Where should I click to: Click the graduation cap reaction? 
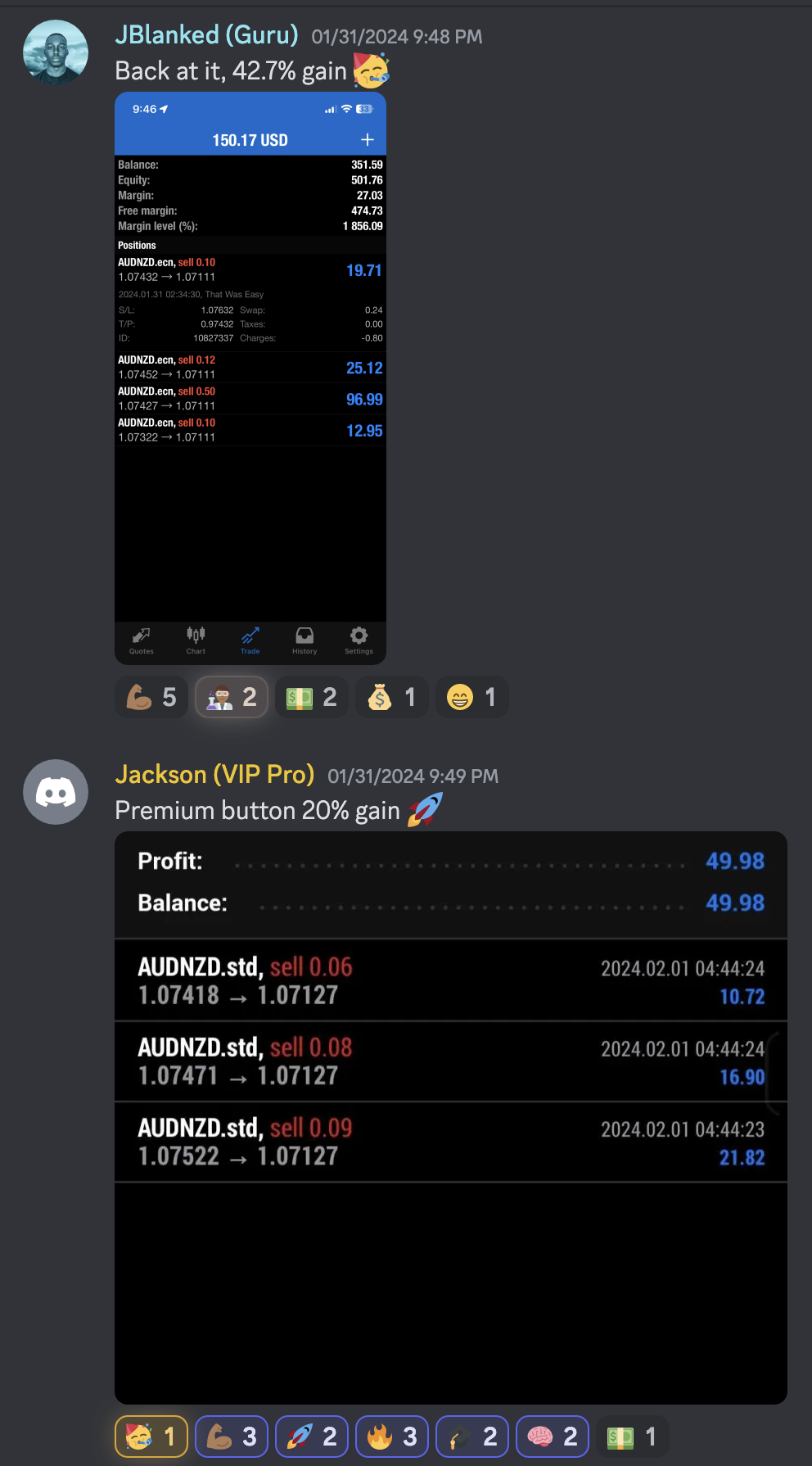click(472, 1436)
